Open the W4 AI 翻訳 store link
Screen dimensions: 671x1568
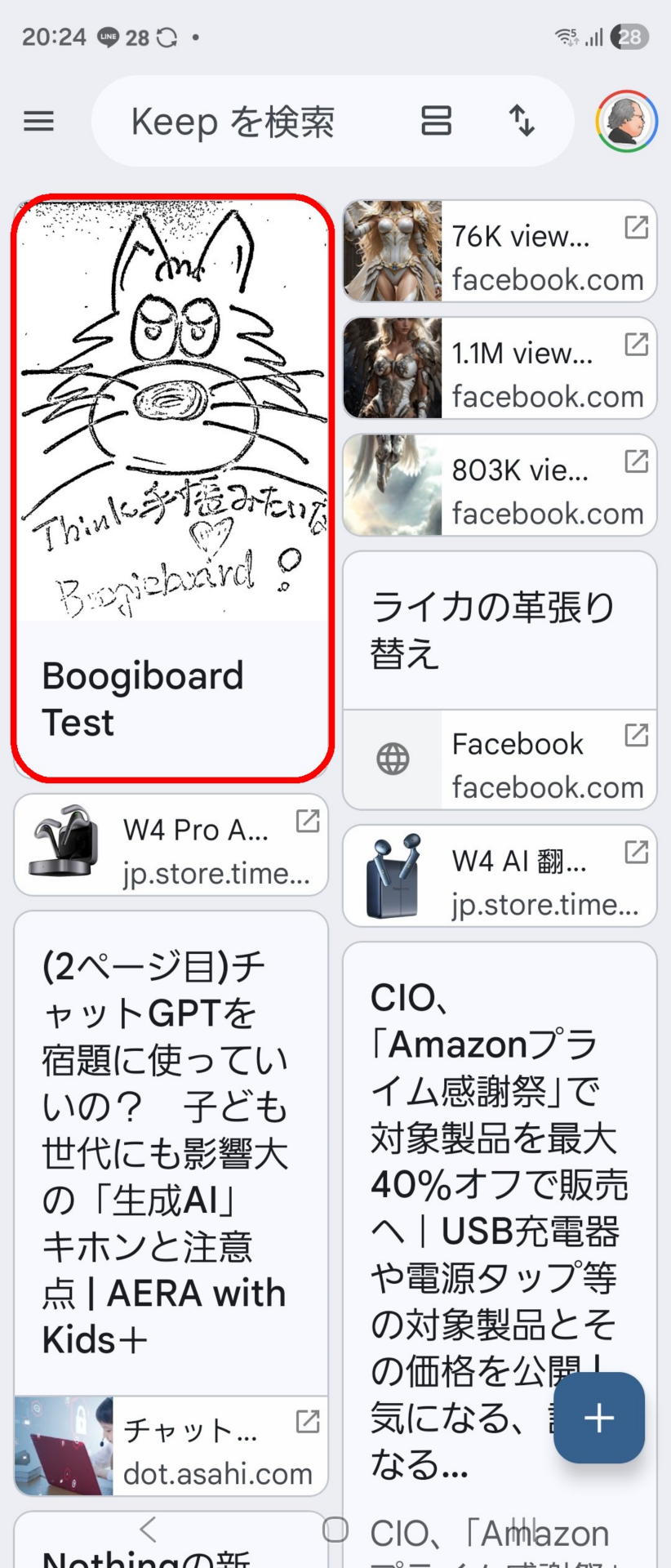click(x=500, y=876)
